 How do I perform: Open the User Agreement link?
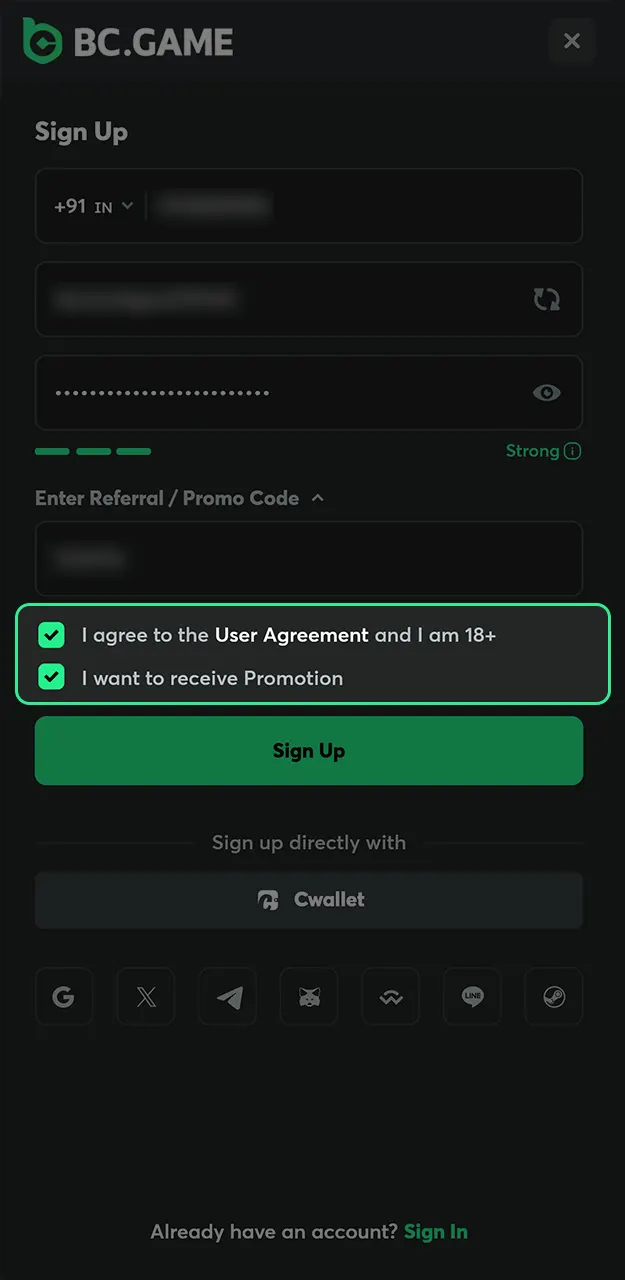[x=292, y=635]
